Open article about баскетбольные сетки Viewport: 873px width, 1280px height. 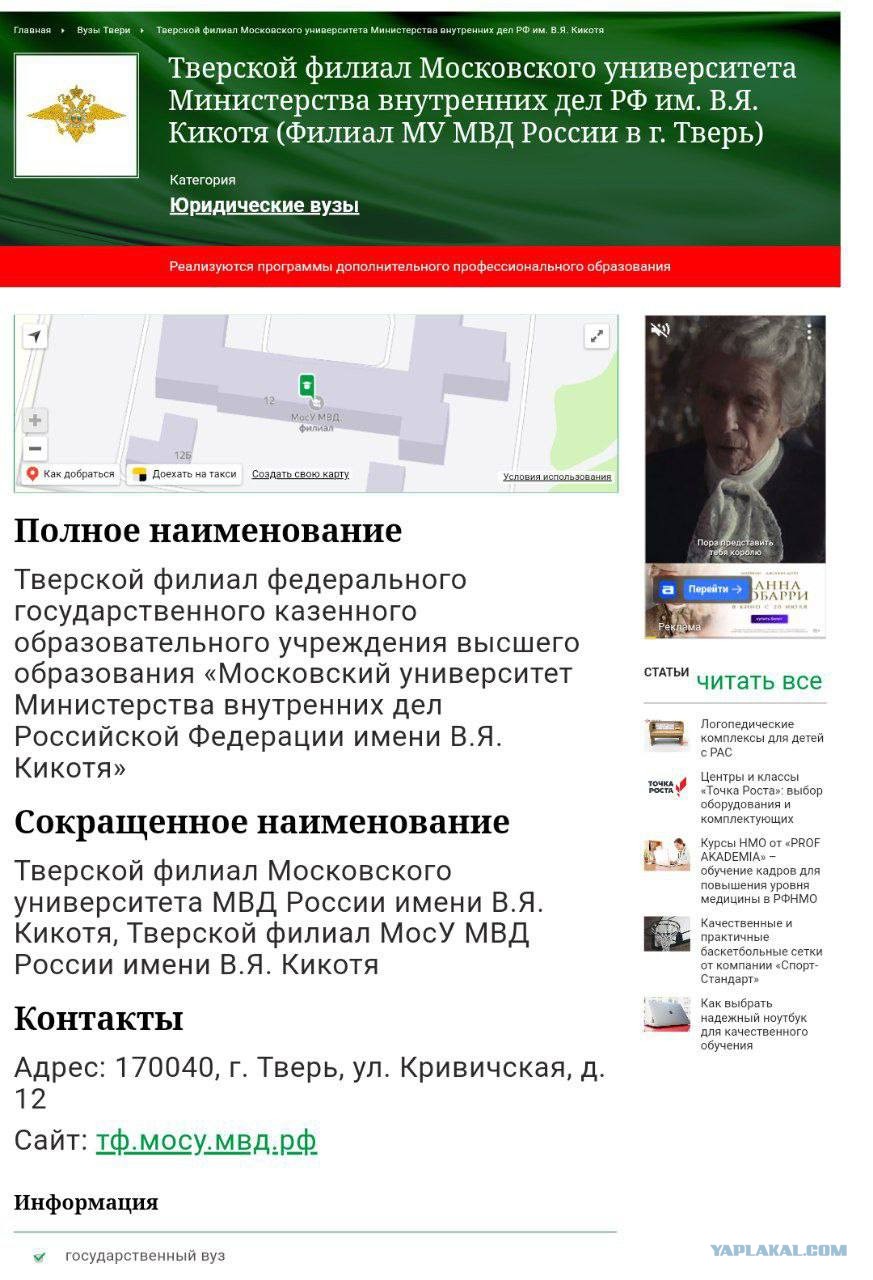point(762,951)
